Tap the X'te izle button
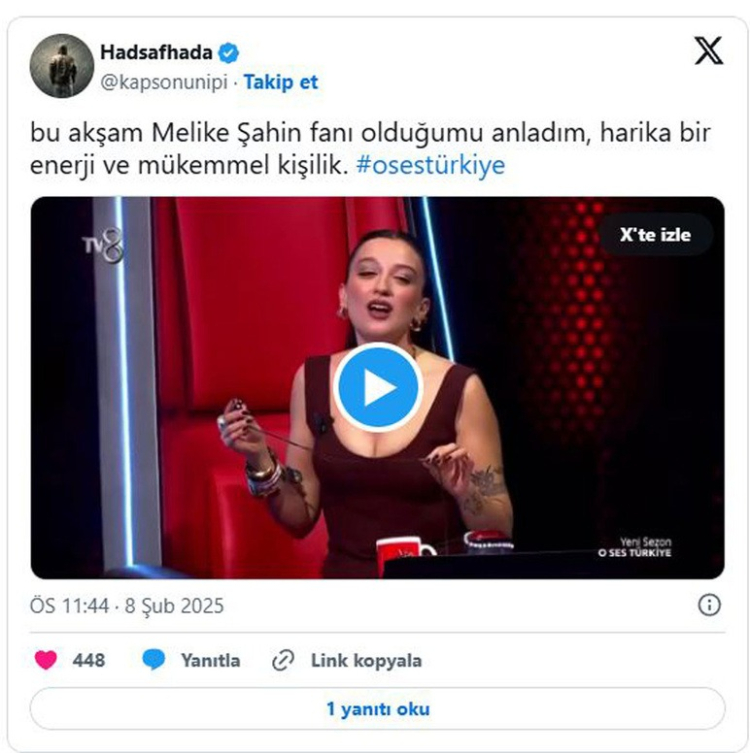Image resolution: width=750 pixels, height=753 pixels. [655, 235]
